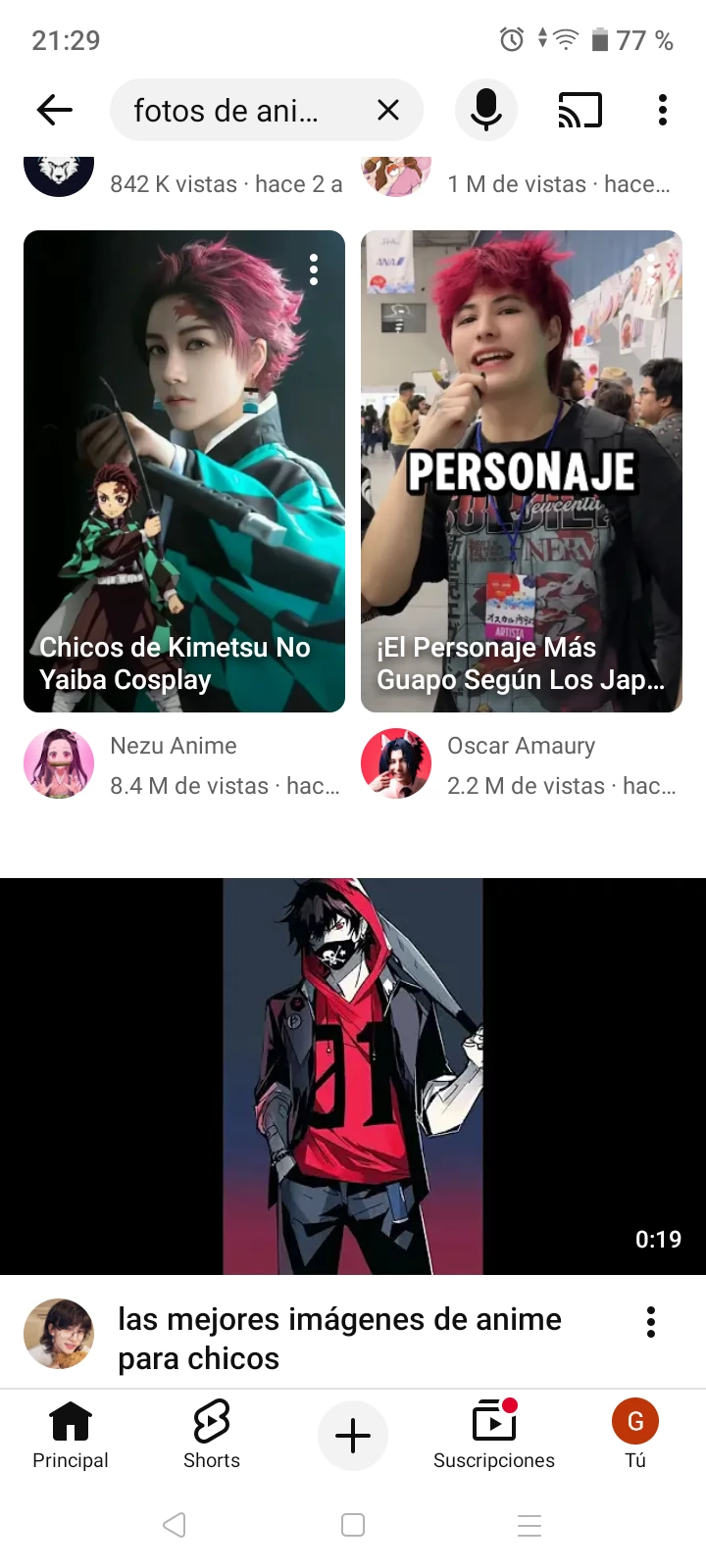Screen dimensions: 706x1568
Task: Play '¡El Personaje Más Guapo' short
Action: [x=521, y=470]
